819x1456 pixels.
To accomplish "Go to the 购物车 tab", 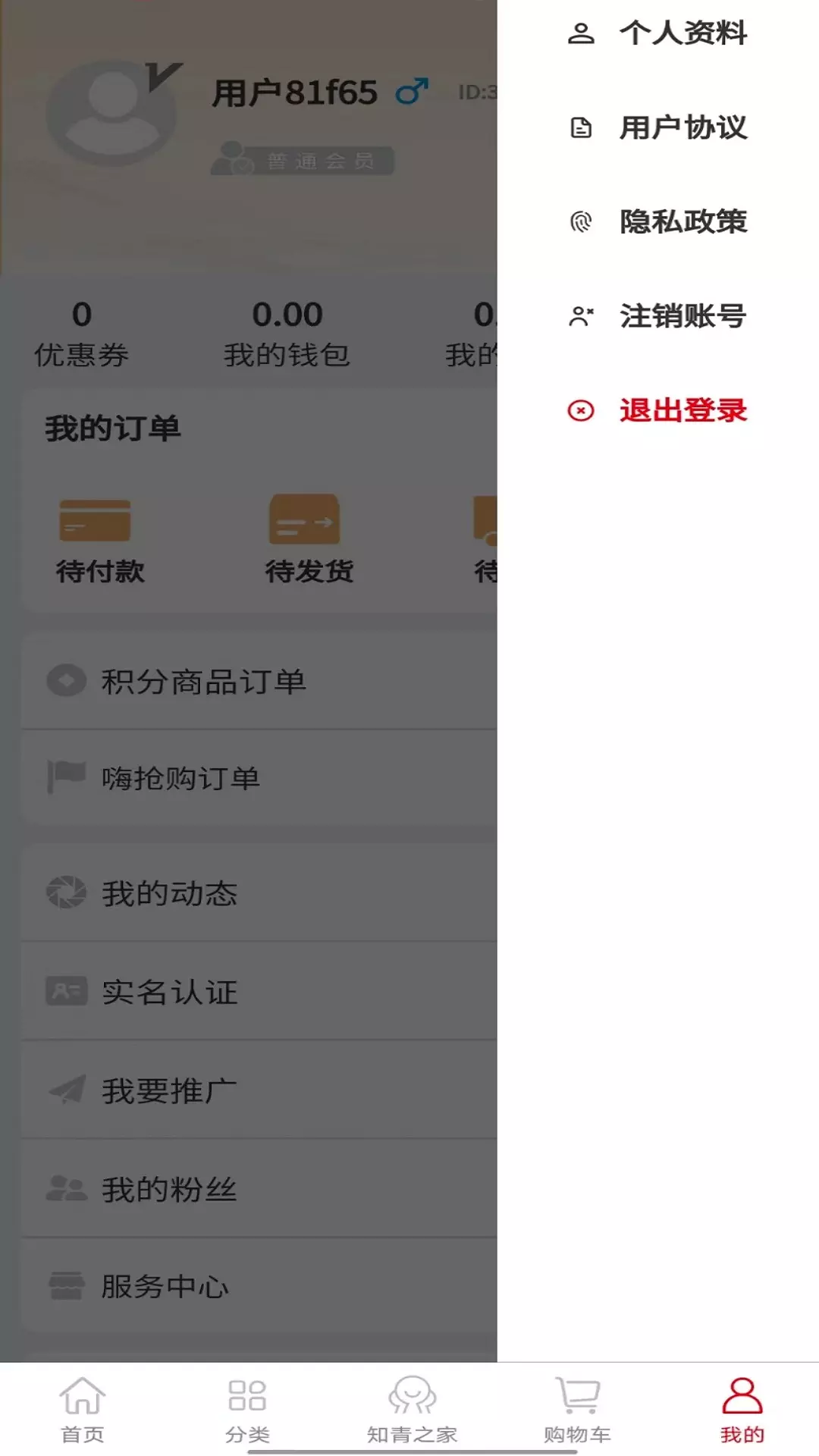I will (577, 1409).
